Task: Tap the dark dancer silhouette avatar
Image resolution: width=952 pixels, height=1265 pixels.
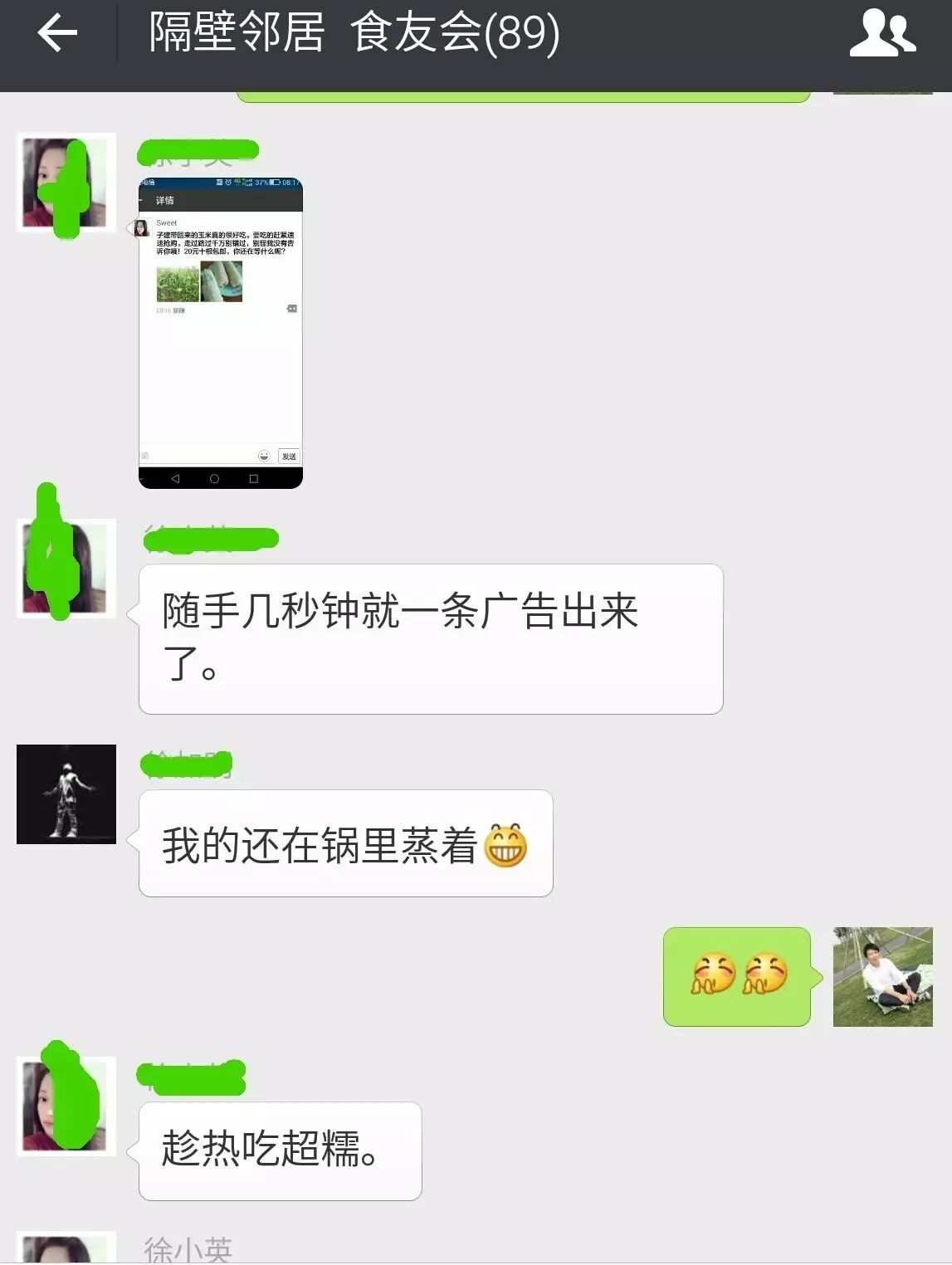Action: [x=66, y=794]
